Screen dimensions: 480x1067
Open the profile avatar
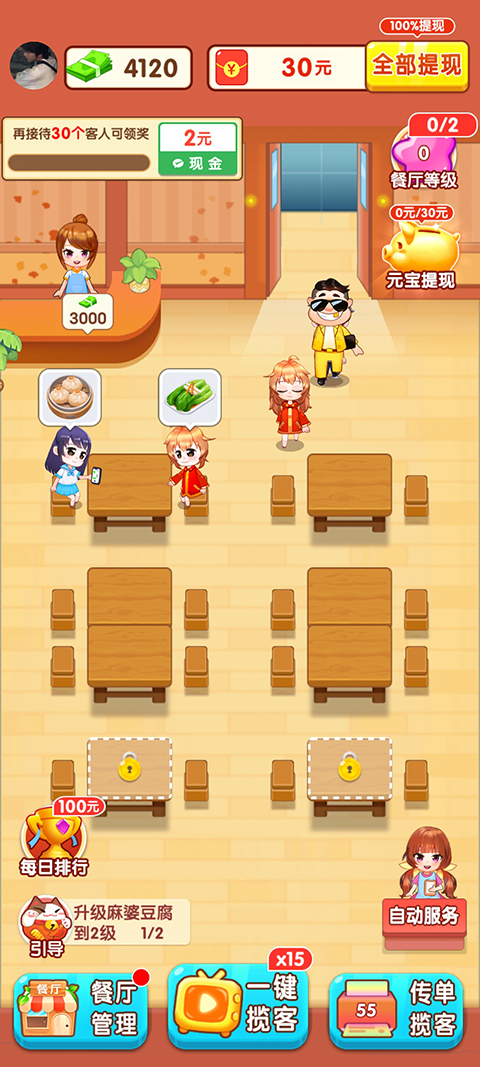33,66
